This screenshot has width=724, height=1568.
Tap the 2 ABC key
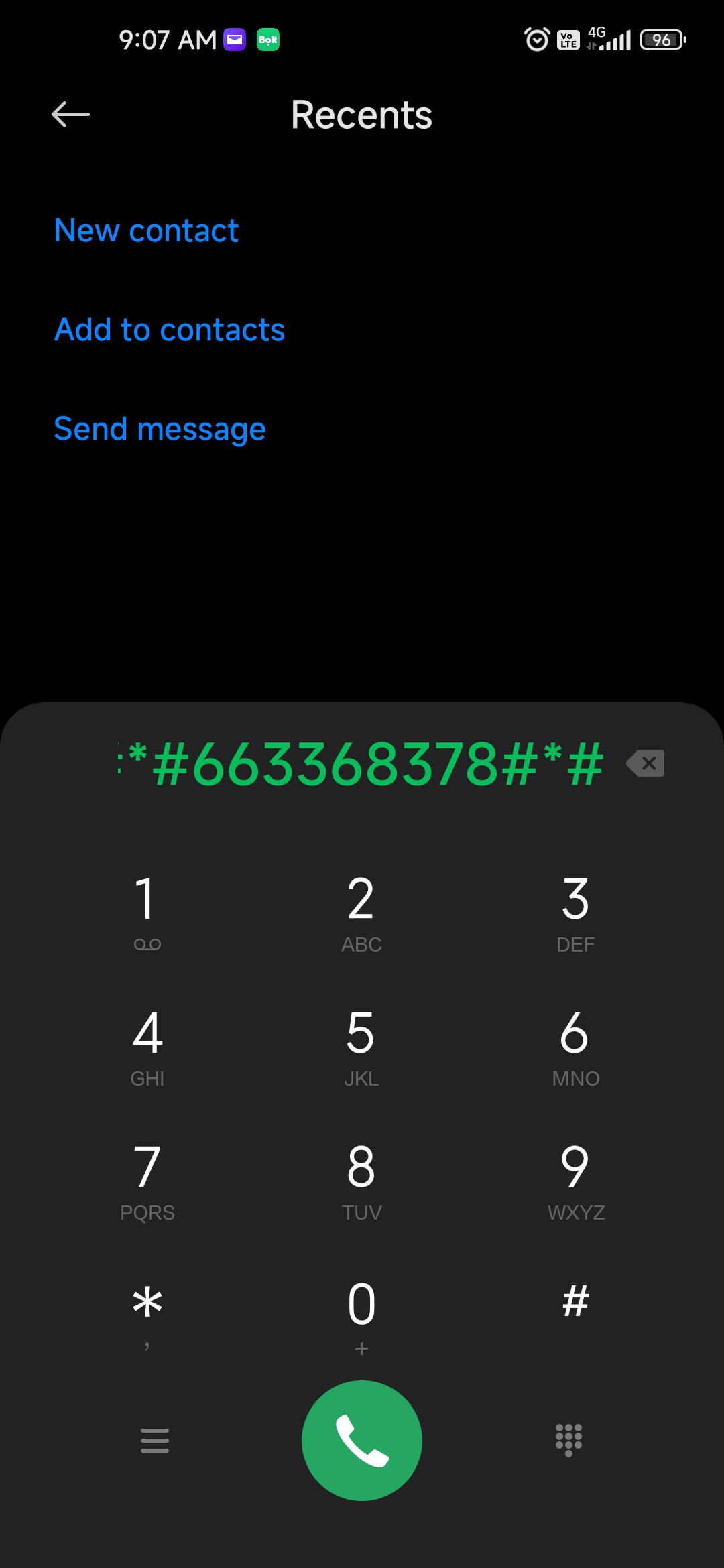[x=361, y=911]
